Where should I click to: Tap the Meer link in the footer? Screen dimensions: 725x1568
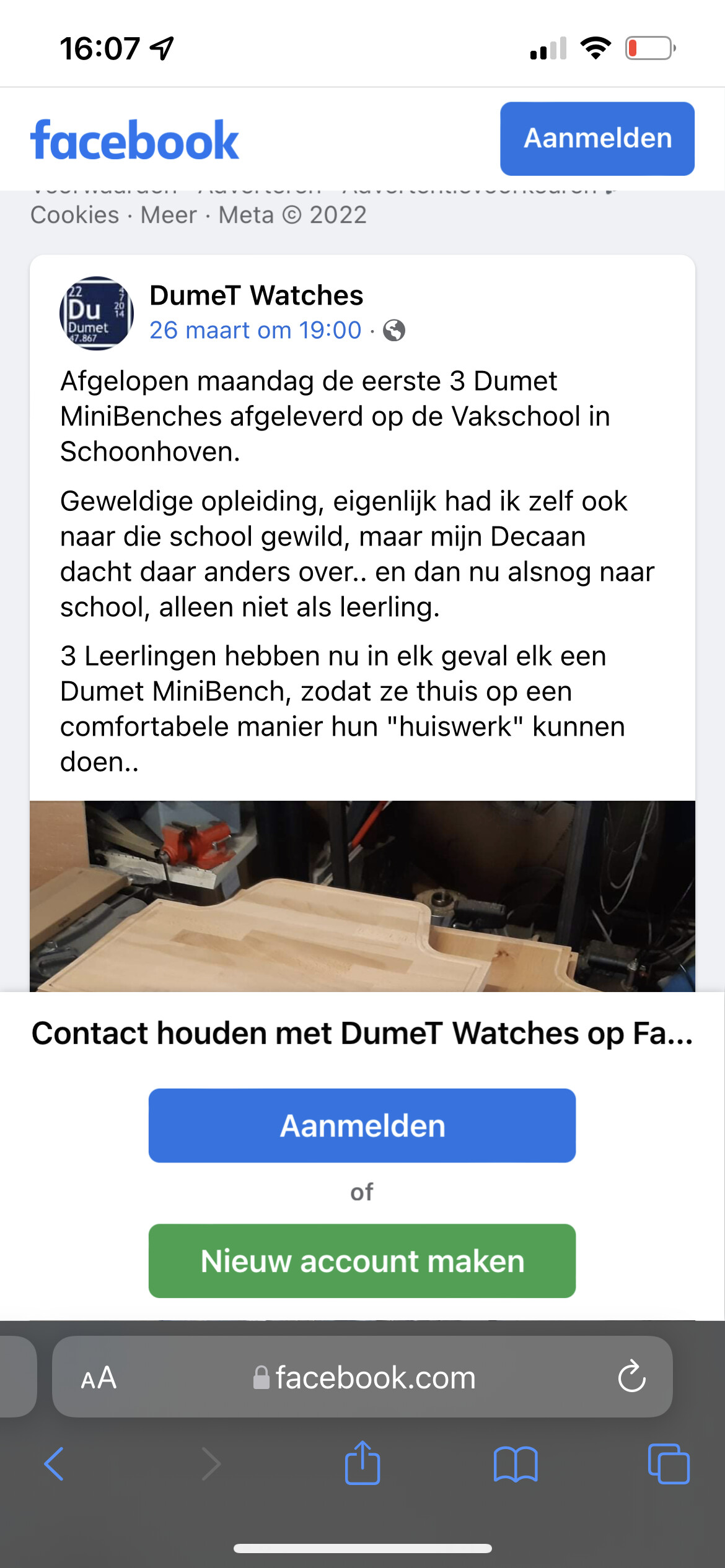169,215
